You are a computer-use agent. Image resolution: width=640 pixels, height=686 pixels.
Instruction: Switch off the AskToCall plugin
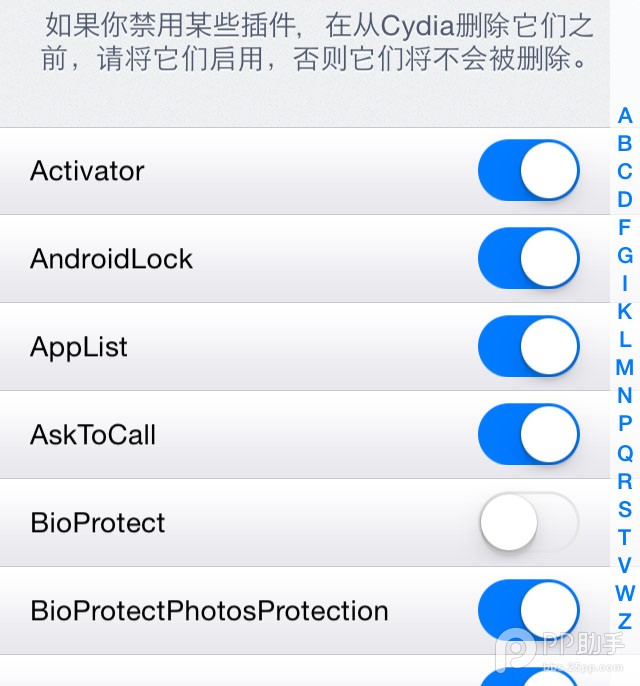[x=529, y=435]
